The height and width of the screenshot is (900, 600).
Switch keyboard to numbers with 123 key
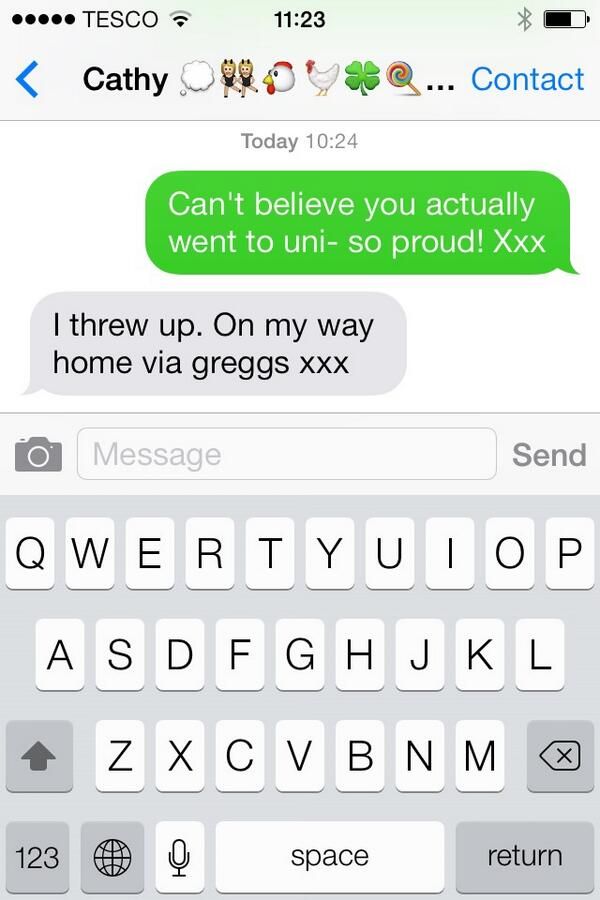[x=37, y=857]
